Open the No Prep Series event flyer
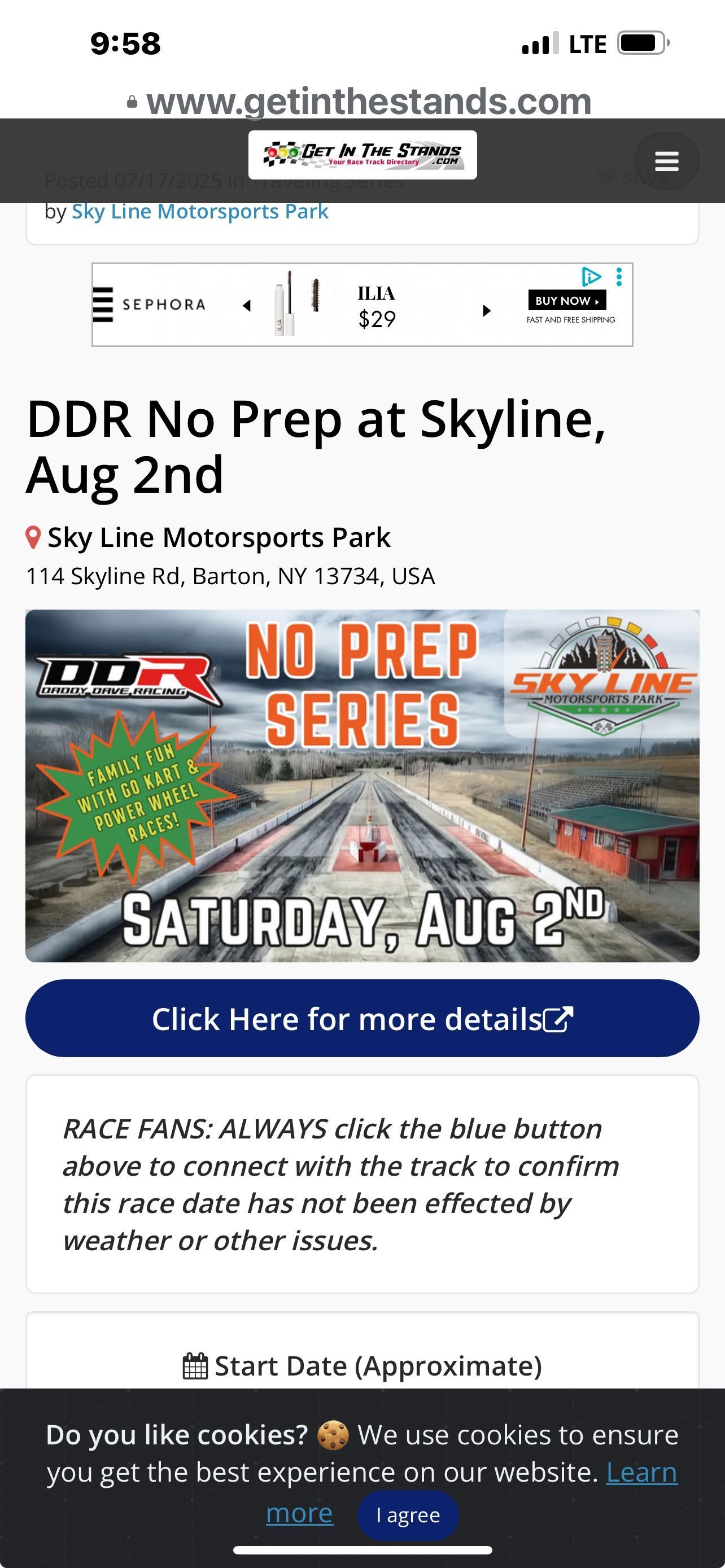The height and width of the screenshot is (1568, 725). click(x=362, y=785)
